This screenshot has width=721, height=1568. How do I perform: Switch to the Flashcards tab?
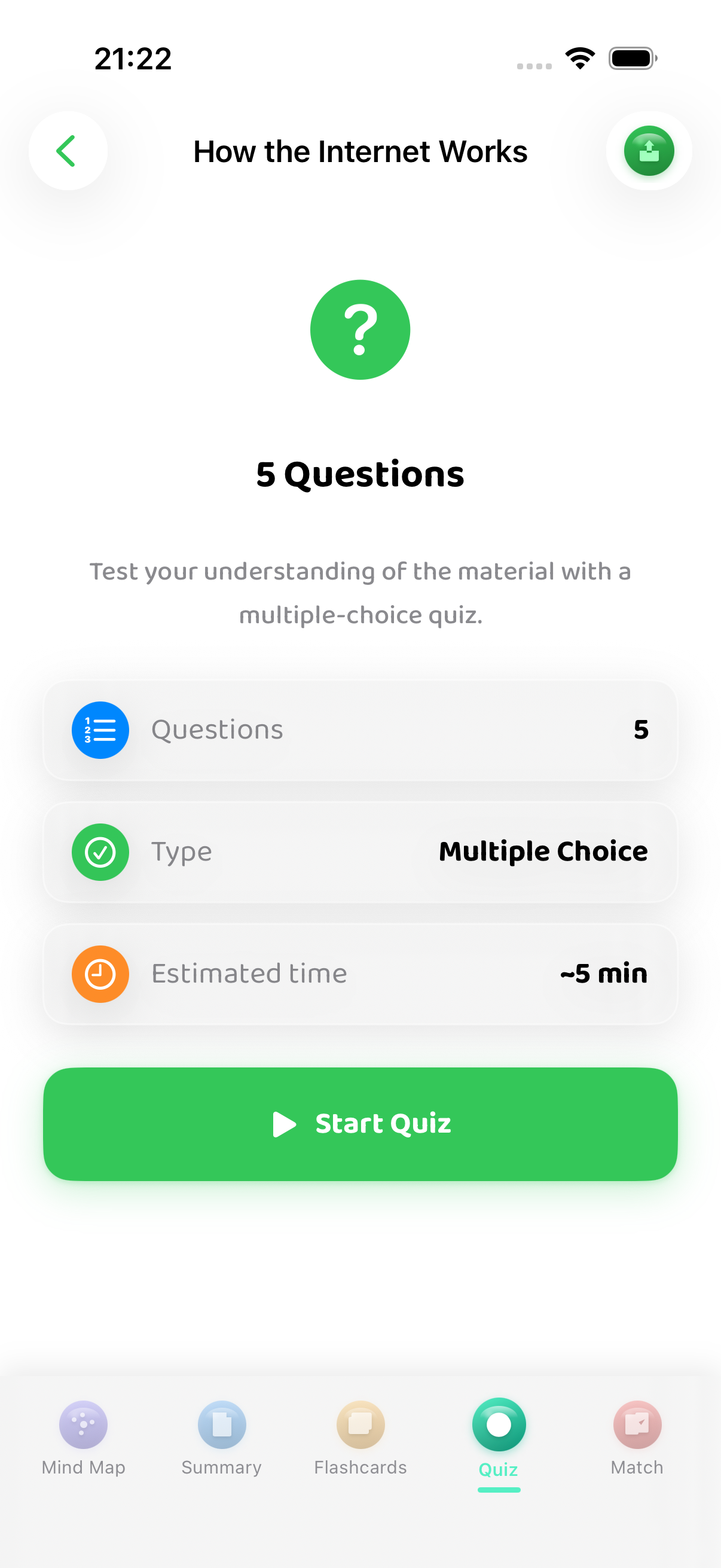pos(360,1439)
